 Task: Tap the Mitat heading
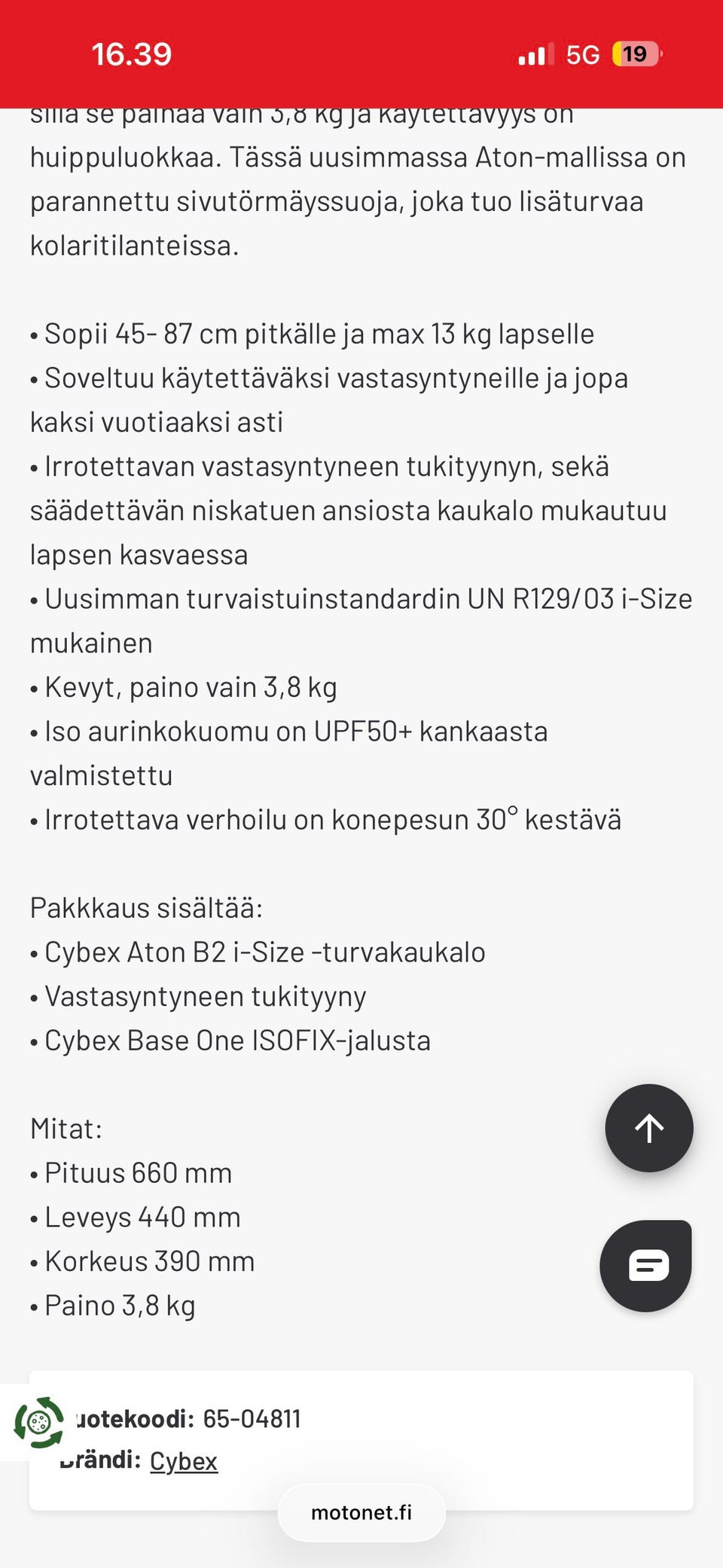click(x=68, y=1128)
